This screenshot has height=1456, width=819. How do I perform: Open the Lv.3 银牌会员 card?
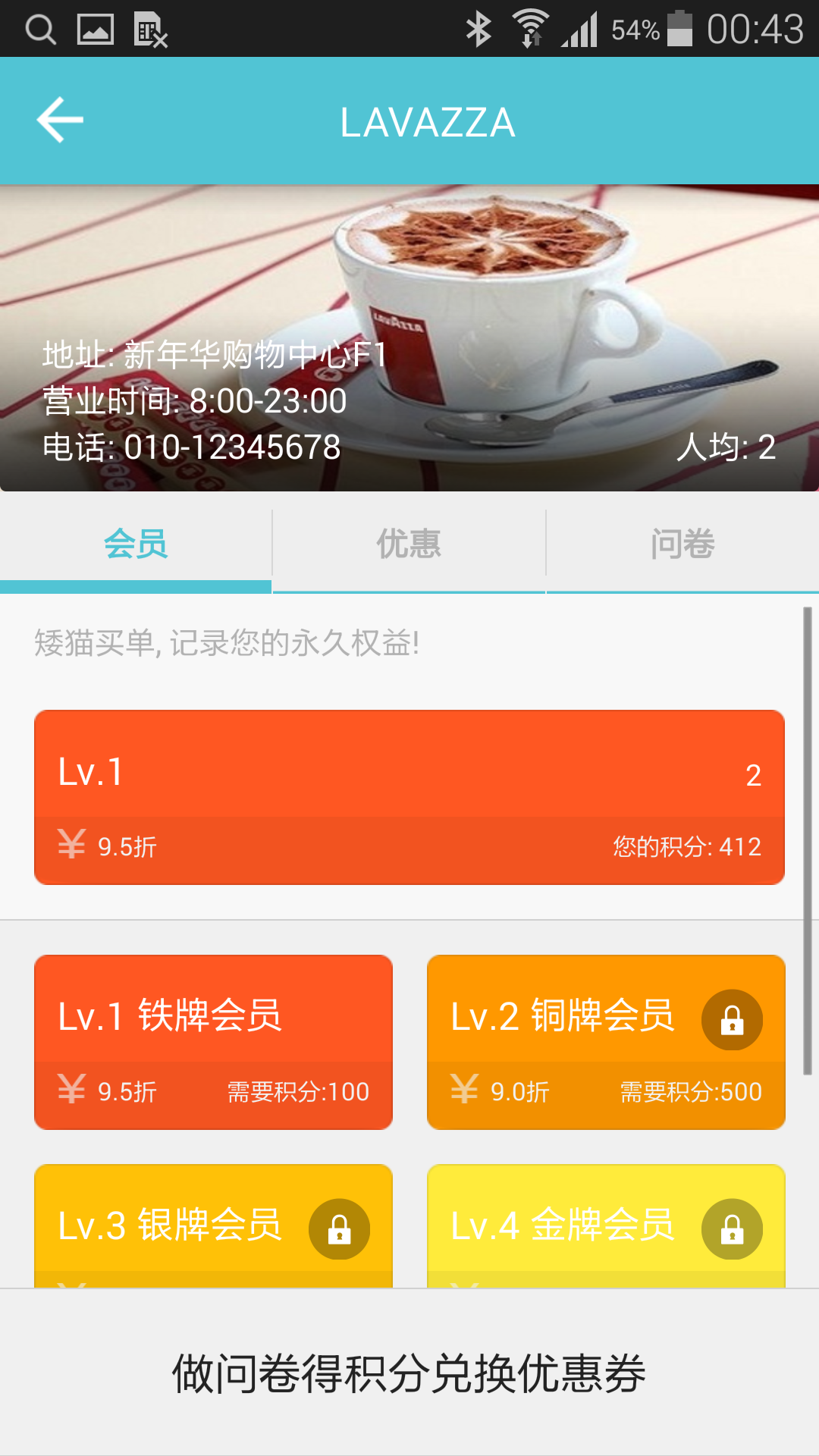pos(213,1225)
